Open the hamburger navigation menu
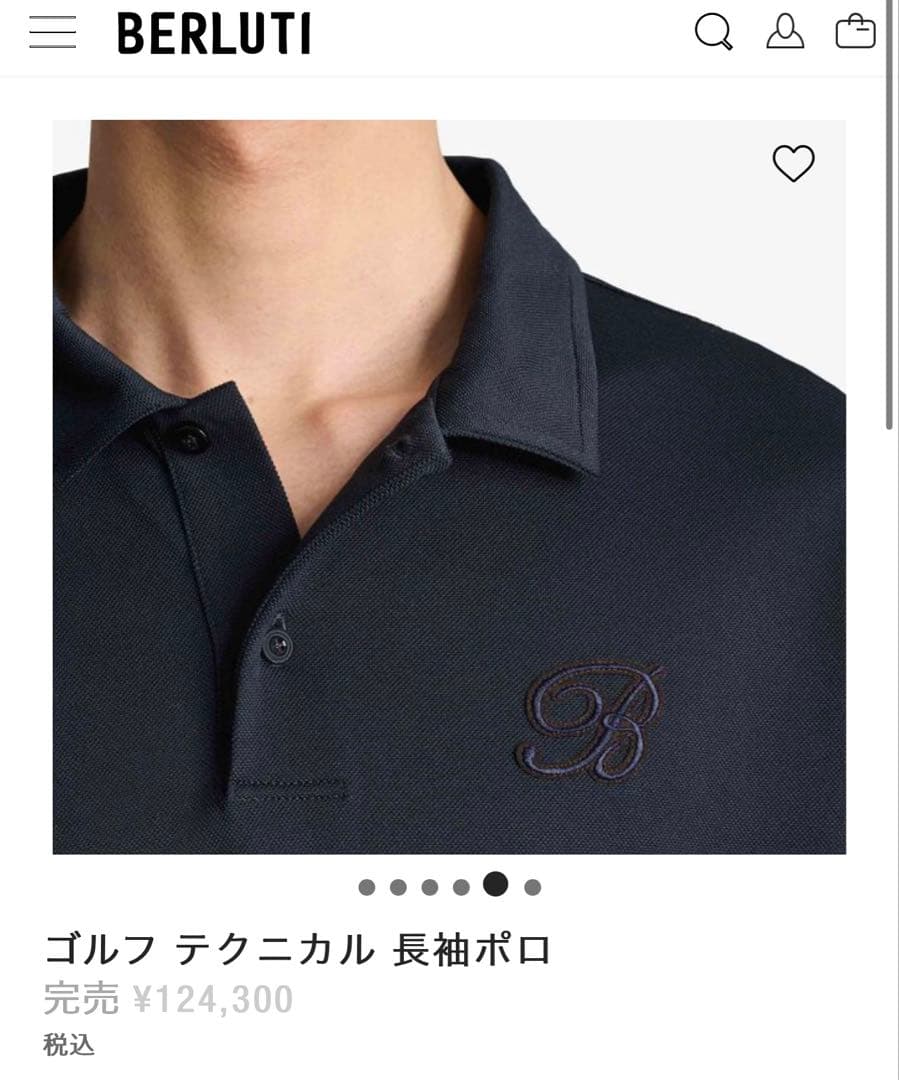The width and height of the screenshot is (899, 1080). tap(52, 31)
